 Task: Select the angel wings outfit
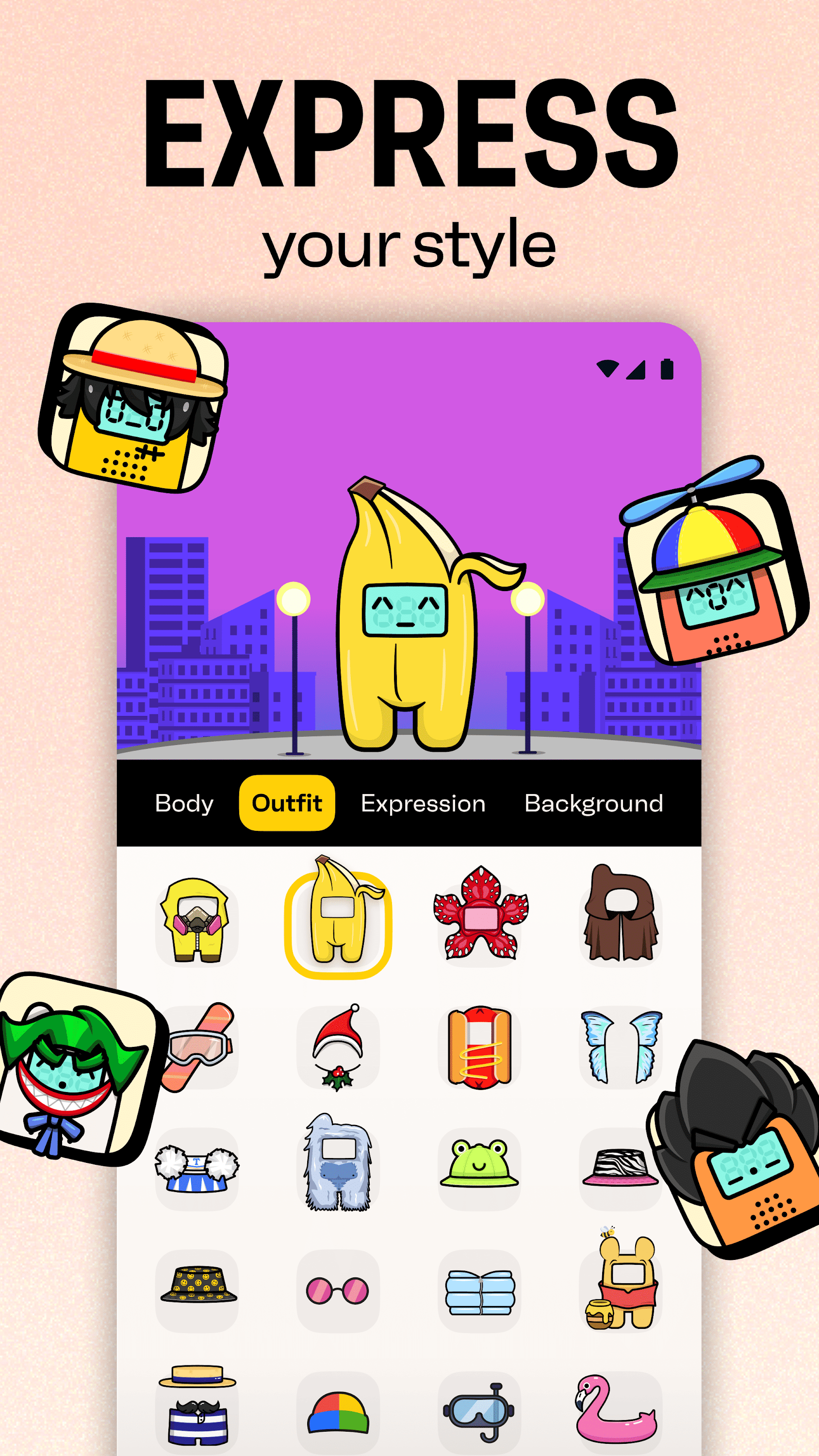(x=621, y=1046)
